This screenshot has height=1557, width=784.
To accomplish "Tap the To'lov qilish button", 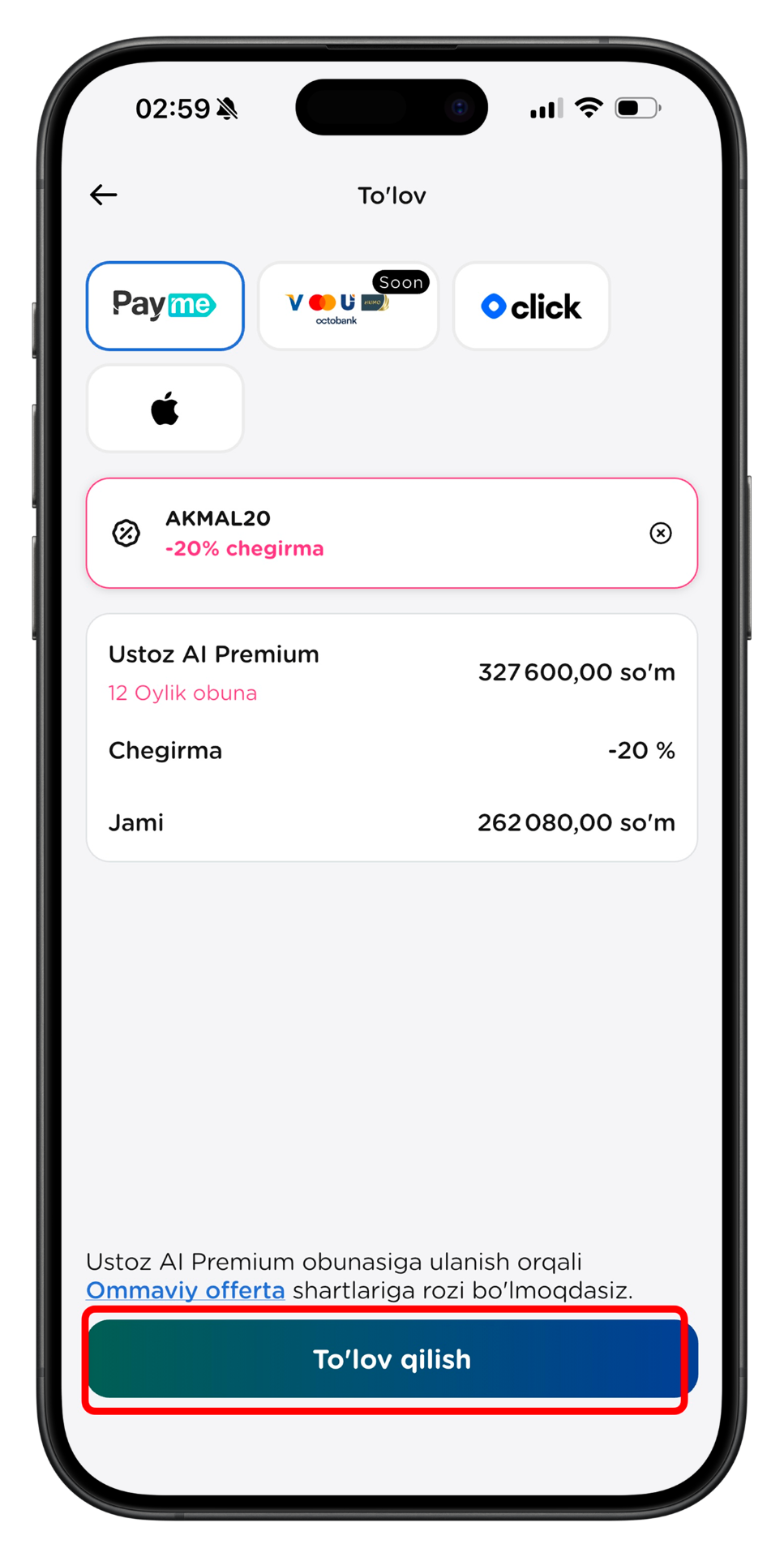I will [392, 1359].
